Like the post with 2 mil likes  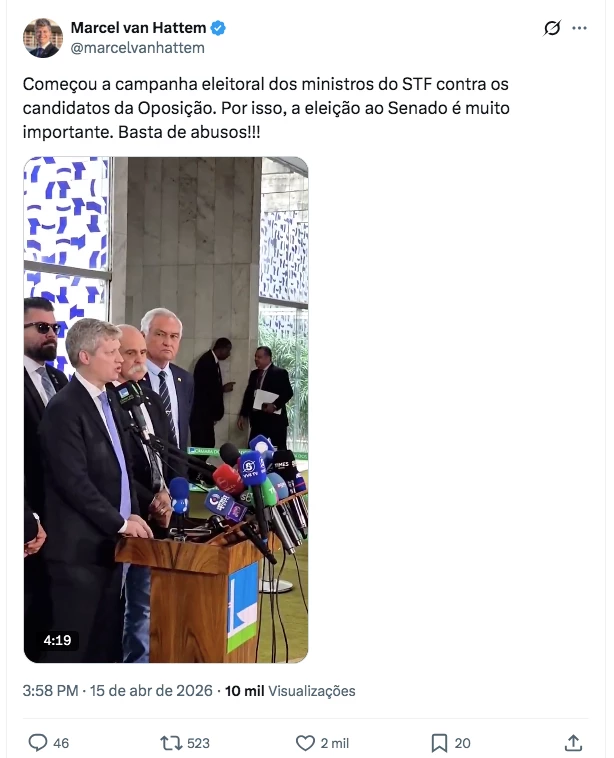click(307, 743)
